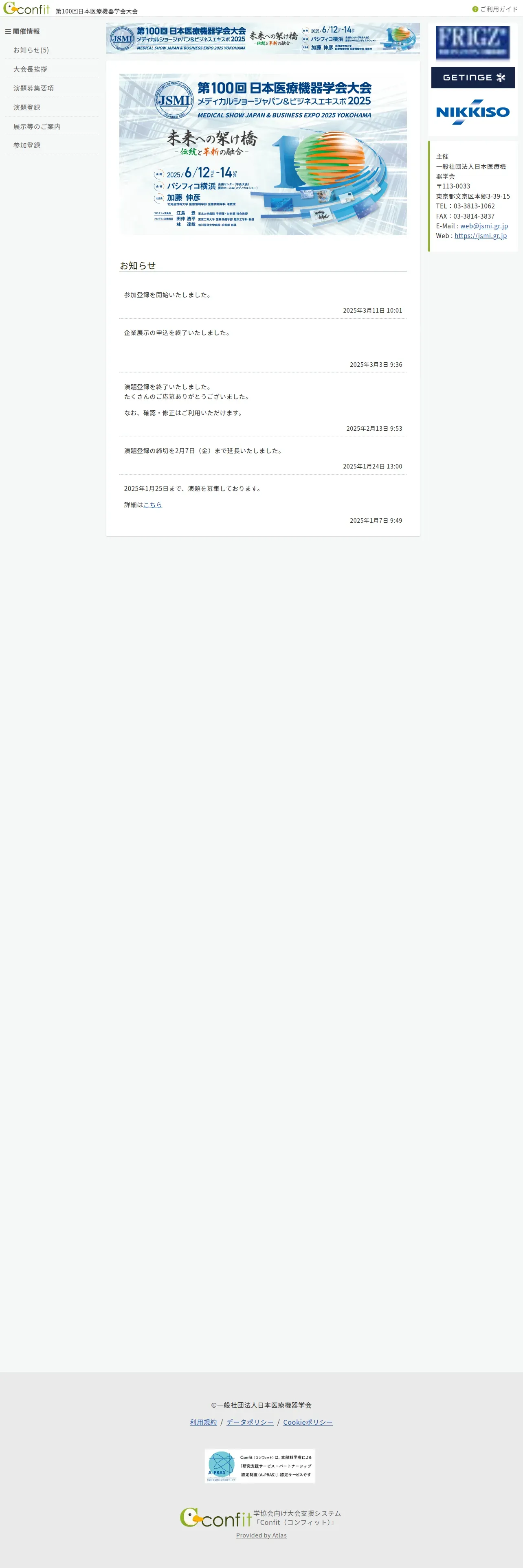The height and width of the screenshot is (1568, 523).
Task: Go to 演題募集要項 page
Action: pos(33,88)
